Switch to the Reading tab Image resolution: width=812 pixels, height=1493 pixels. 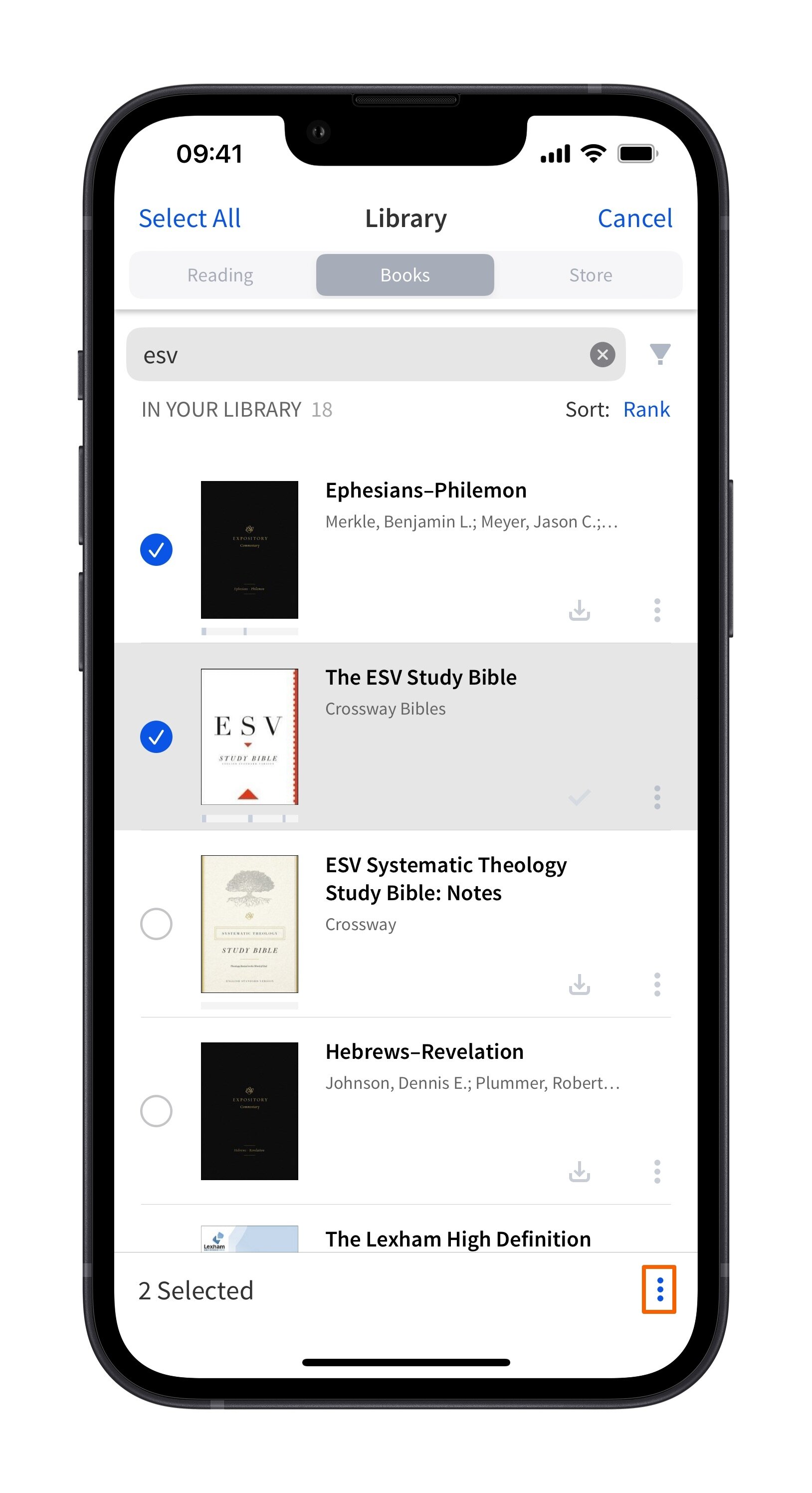coord(220,275)
